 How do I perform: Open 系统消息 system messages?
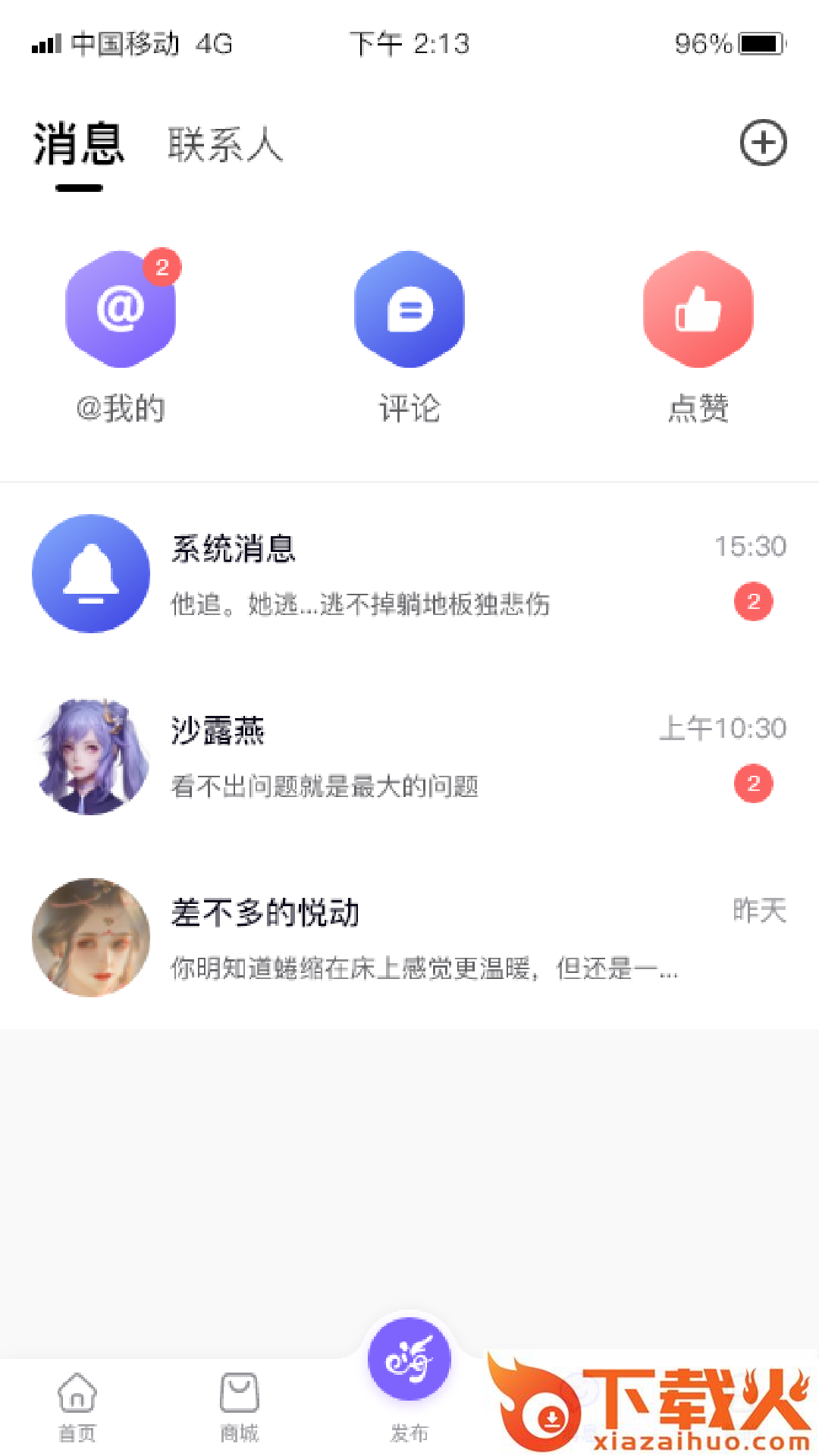coord(409,574)
